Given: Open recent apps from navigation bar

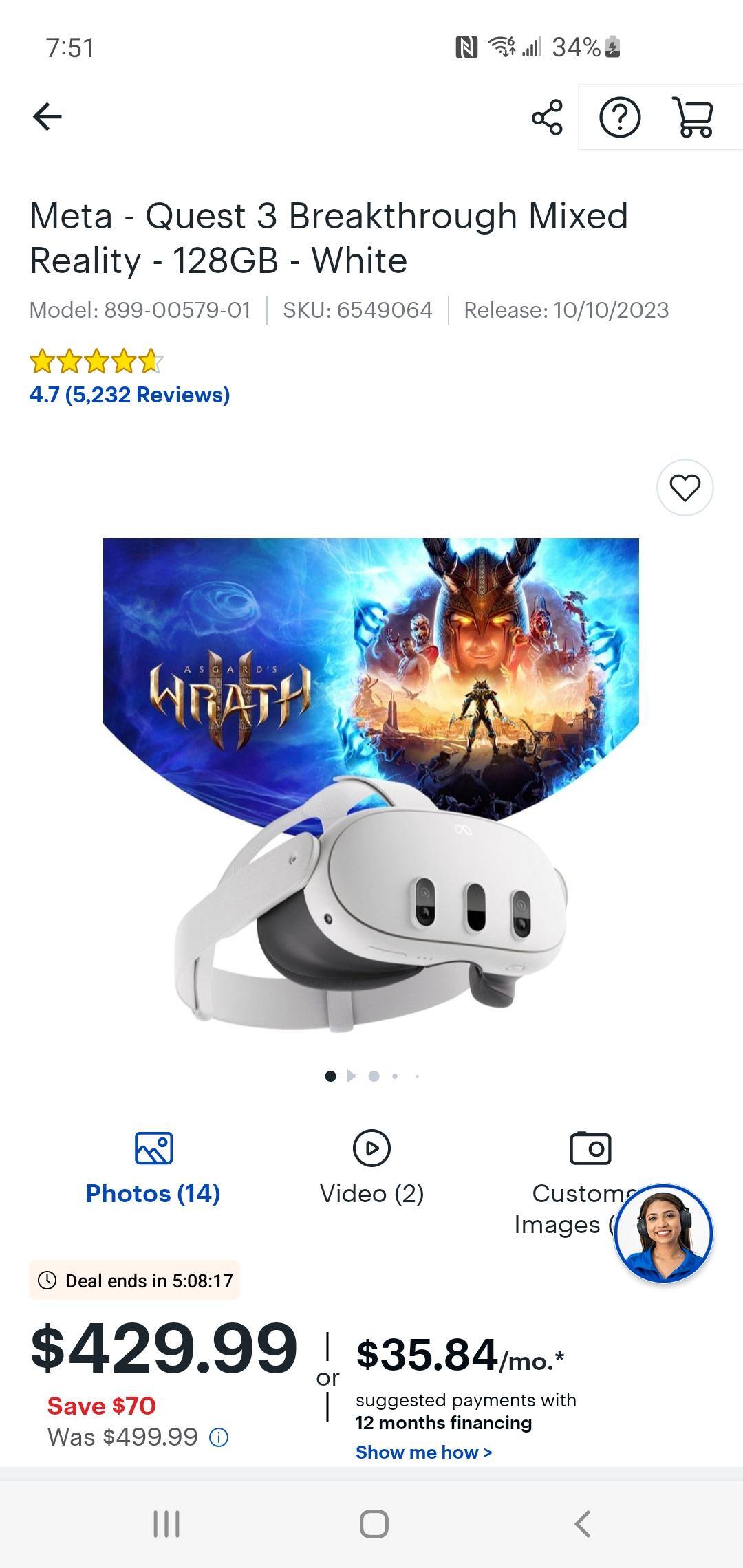Looking at the screenshot, I should [166, 1523].
